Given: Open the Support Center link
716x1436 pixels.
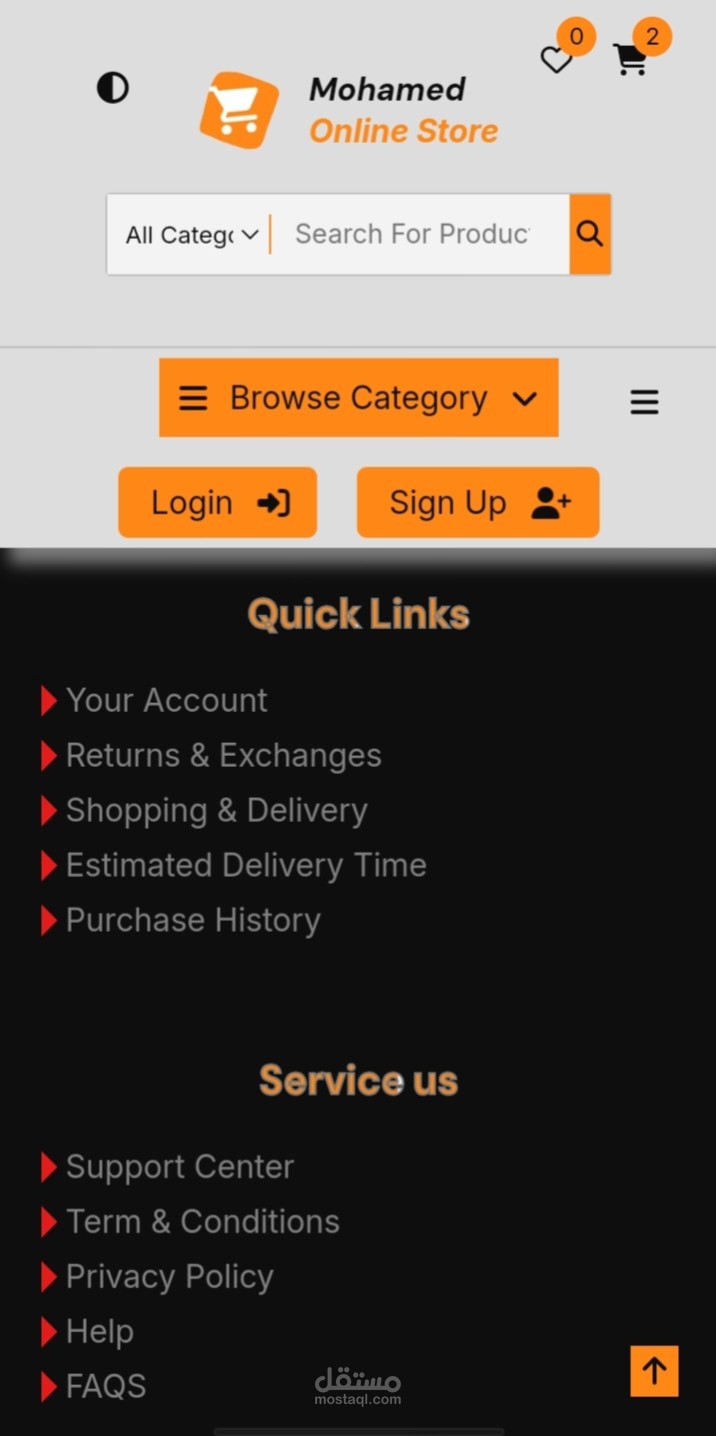Looking at the screenshot, I should coord(179,1167).
